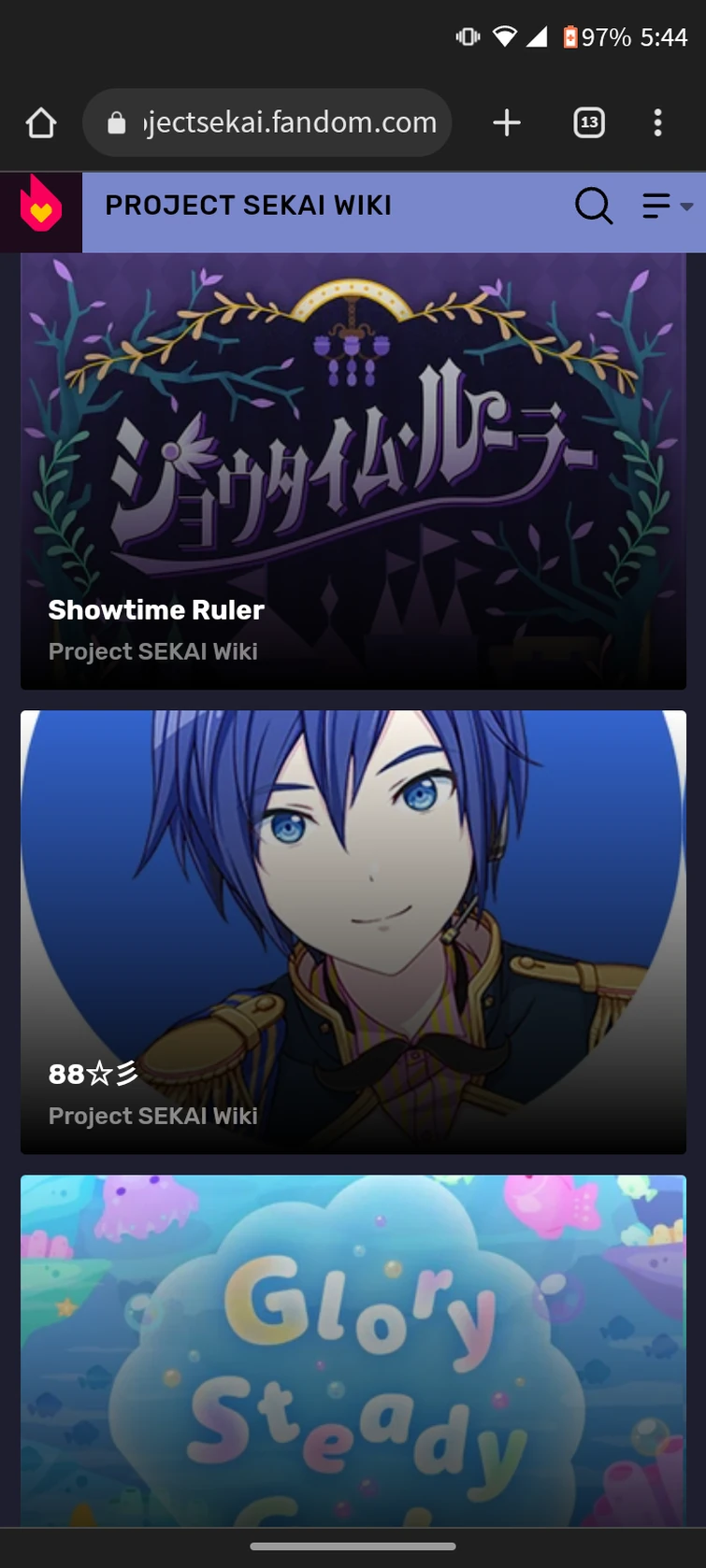
Task: Expand the wiki navigation menu
Action: [667, 206]
